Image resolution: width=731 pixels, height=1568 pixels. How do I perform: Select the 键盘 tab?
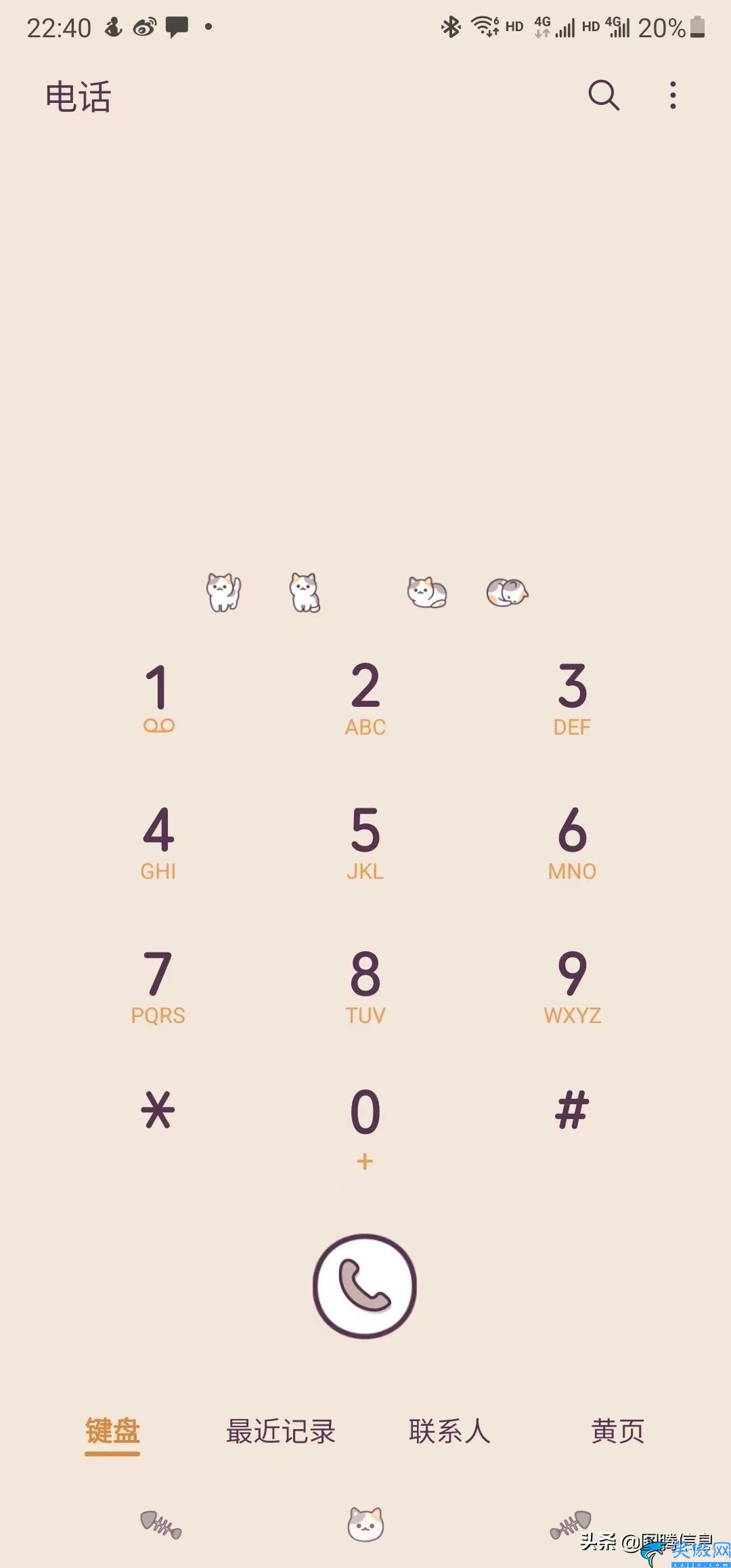coord(112,1431)
